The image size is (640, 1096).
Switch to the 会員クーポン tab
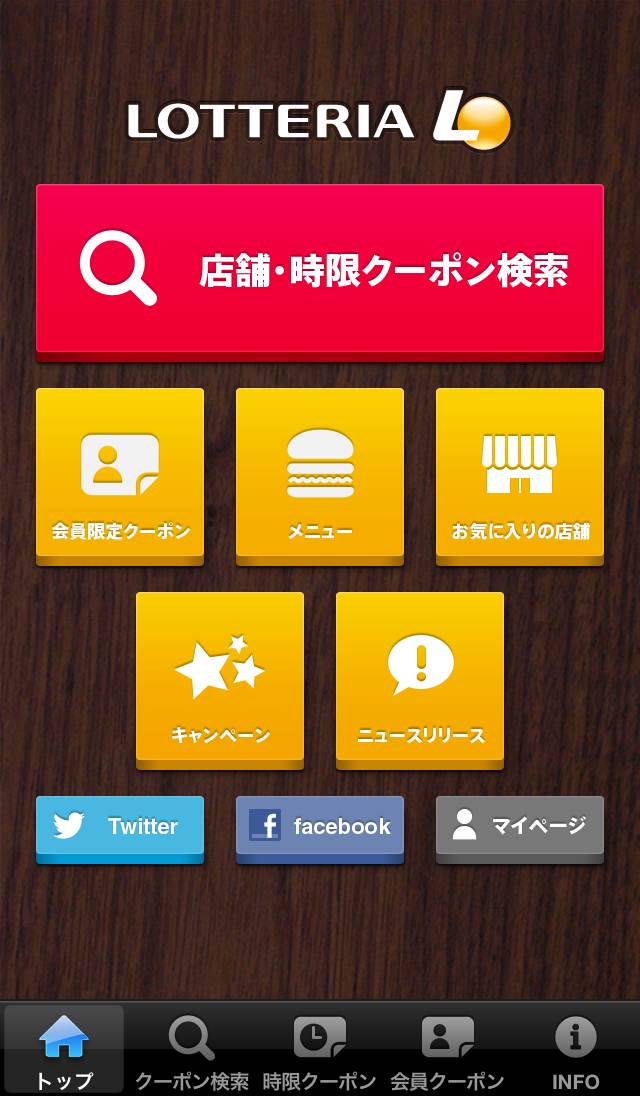tap(447, 1050)
